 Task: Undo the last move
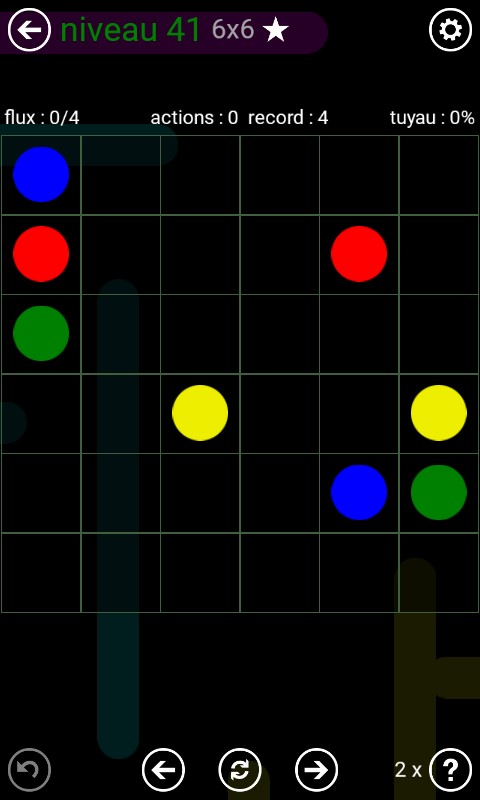click(x=30, y=769)
